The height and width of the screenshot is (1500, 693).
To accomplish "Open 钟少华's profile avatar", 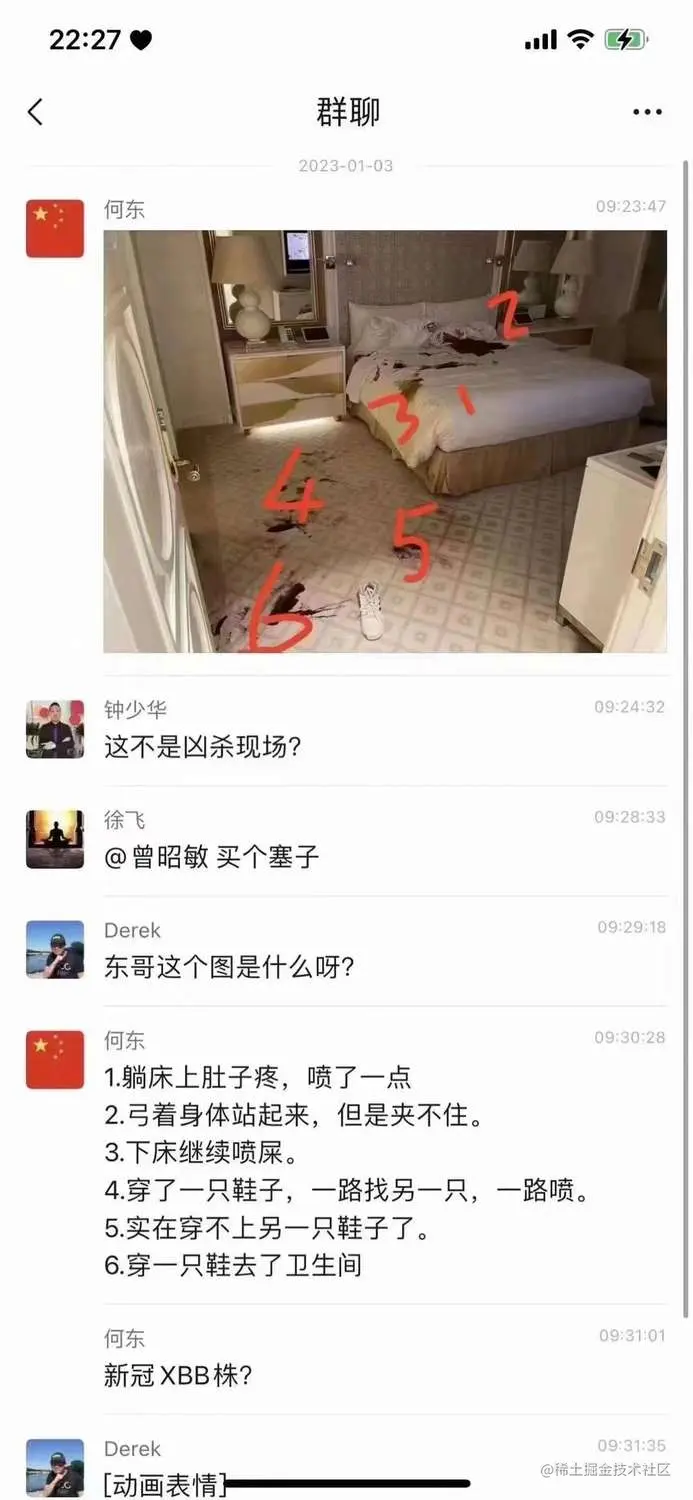I will click(x=55, y=729).
